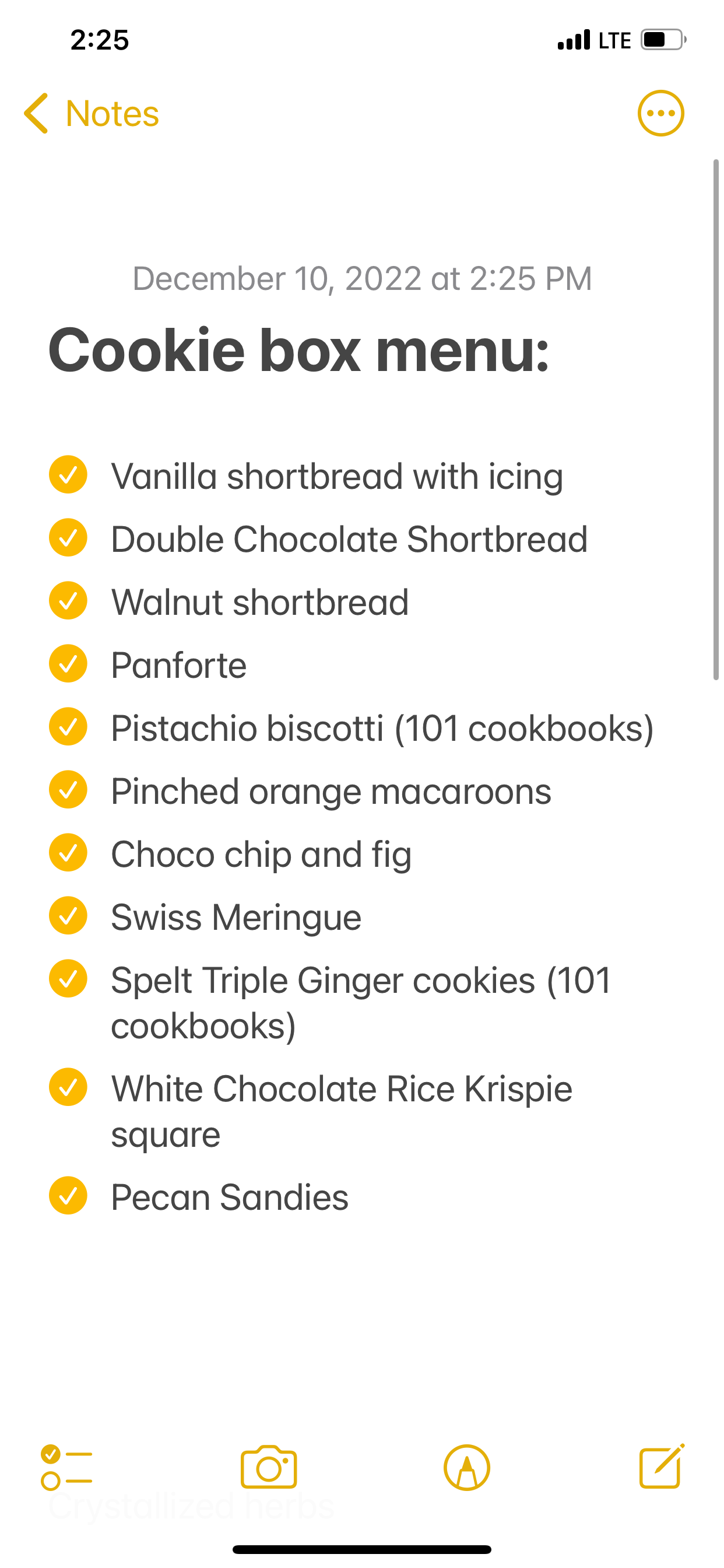The height and width of the screenshot is (1568, 724).
Task: Tap the battery indicator
Action: pos(663,39)
